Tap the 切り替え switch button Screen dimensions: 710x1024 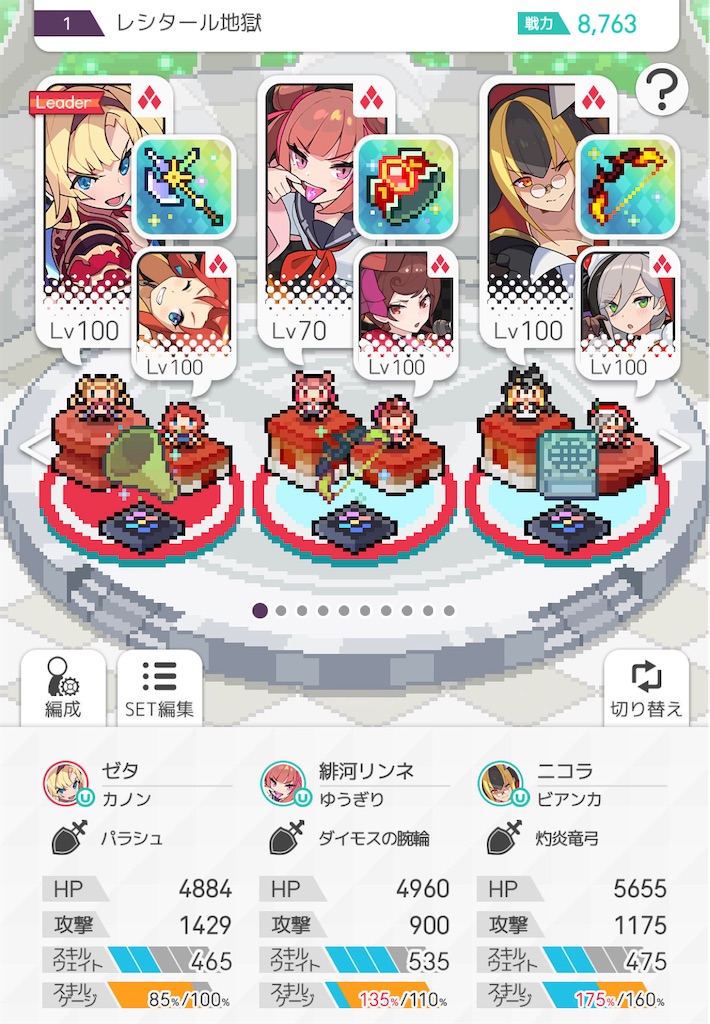tap(646, 688)
